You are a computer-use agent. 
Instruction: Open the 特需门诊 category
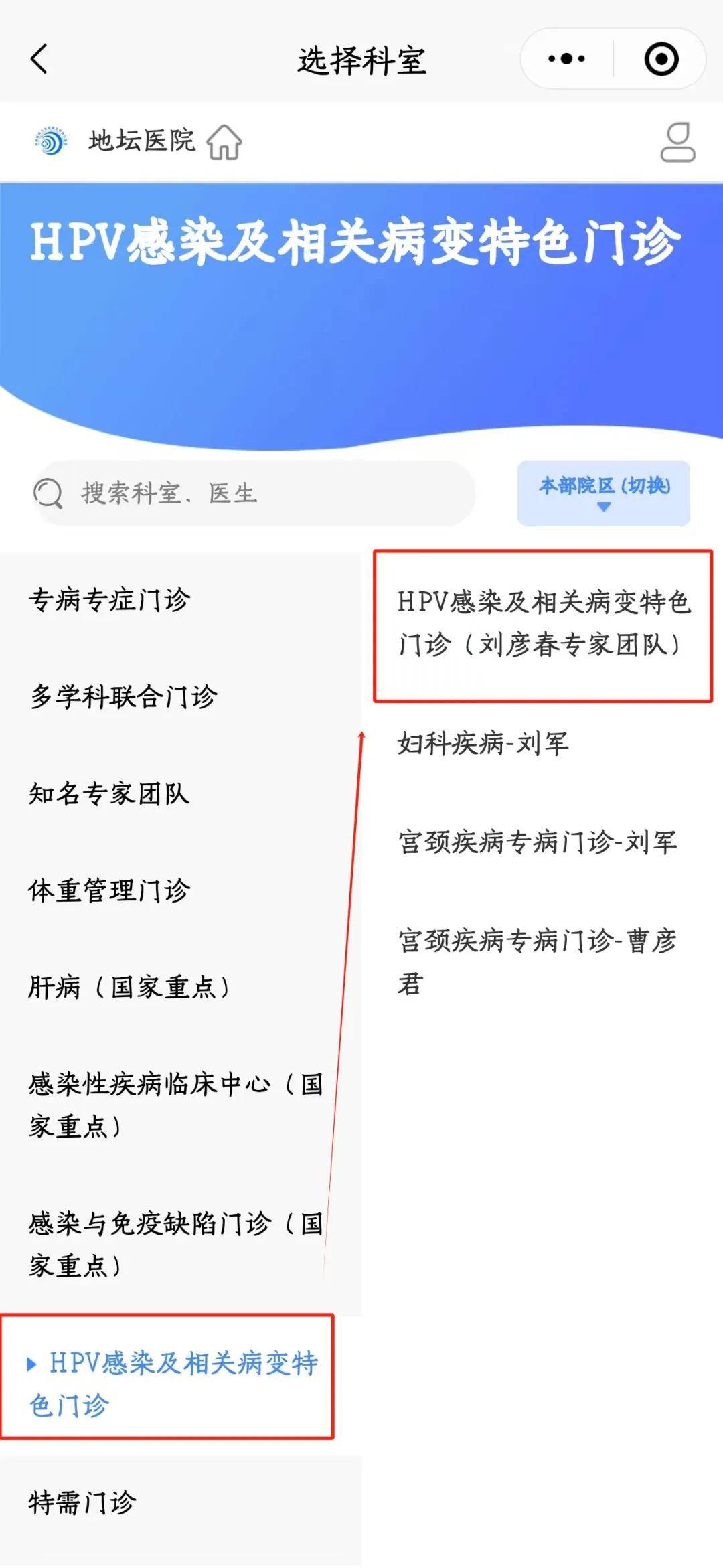pyautogui.click(x=82, y=1502)
